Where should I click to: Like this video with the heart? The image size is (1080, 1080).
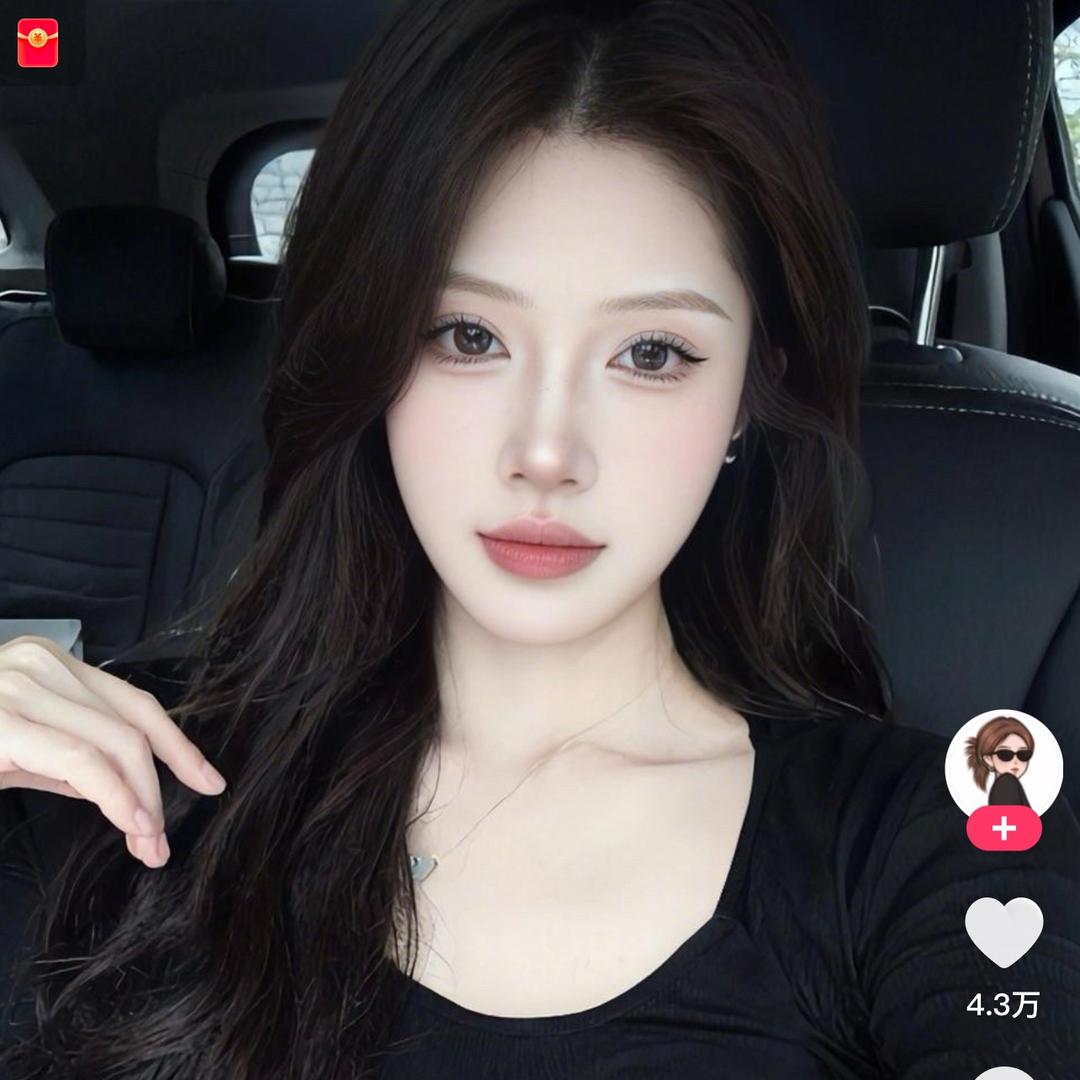[1004, 930]
